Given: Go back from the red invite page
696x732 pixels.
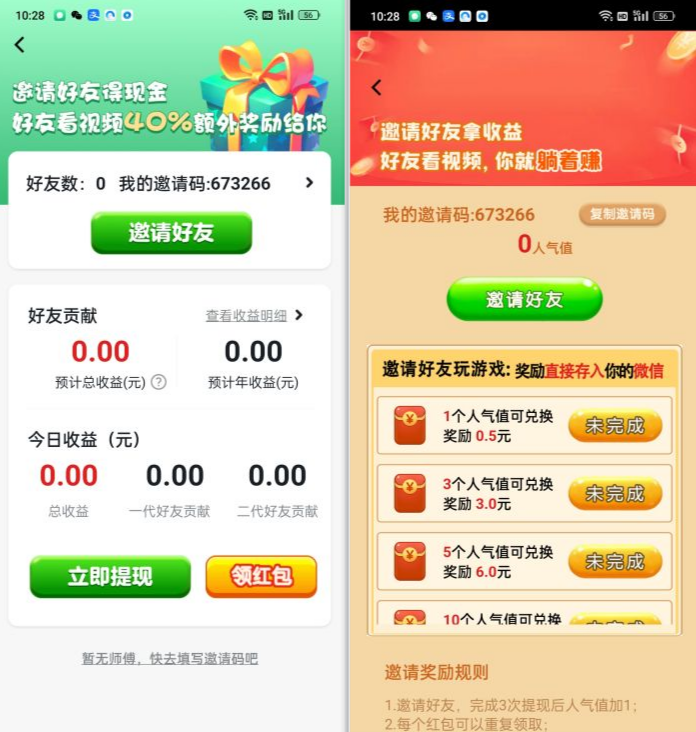Looking at the screenshot, I should [x=376, y=88].
